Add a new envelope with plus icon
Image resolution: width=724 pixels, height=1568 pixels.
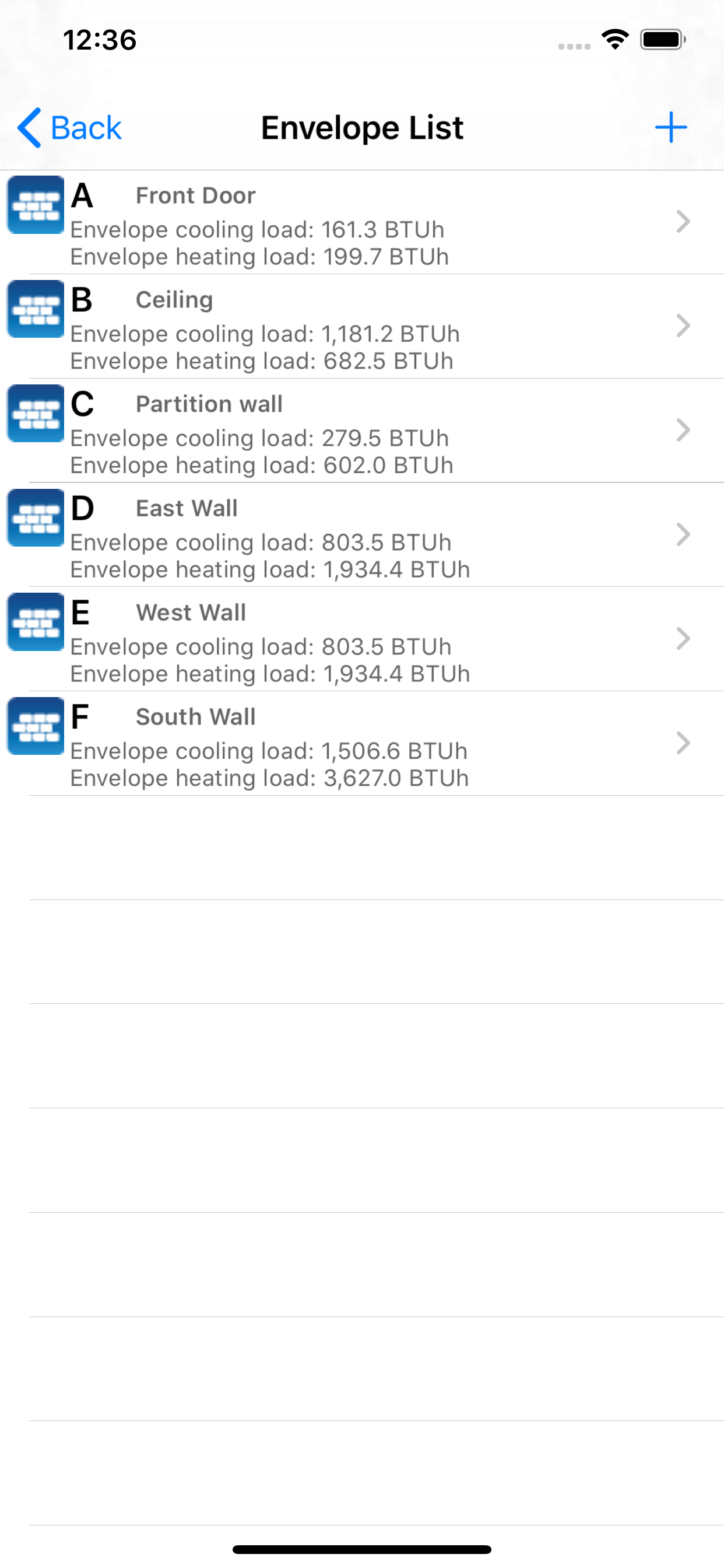pyautogui.click(x=670, y=127)
